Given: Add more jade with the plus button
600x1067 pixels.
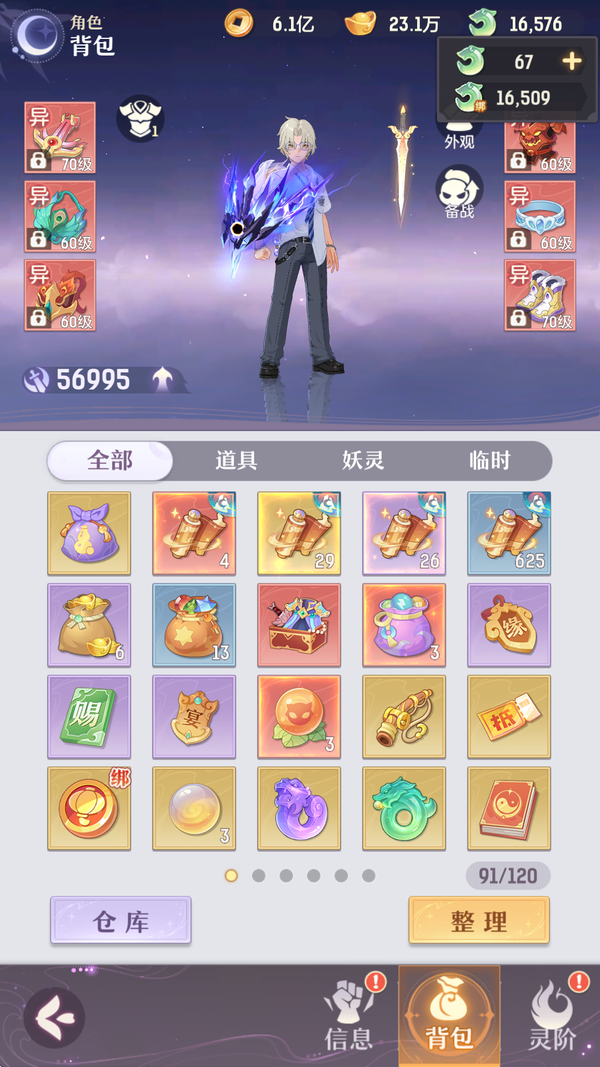Looking at the screenshot, I should [571, 61].
